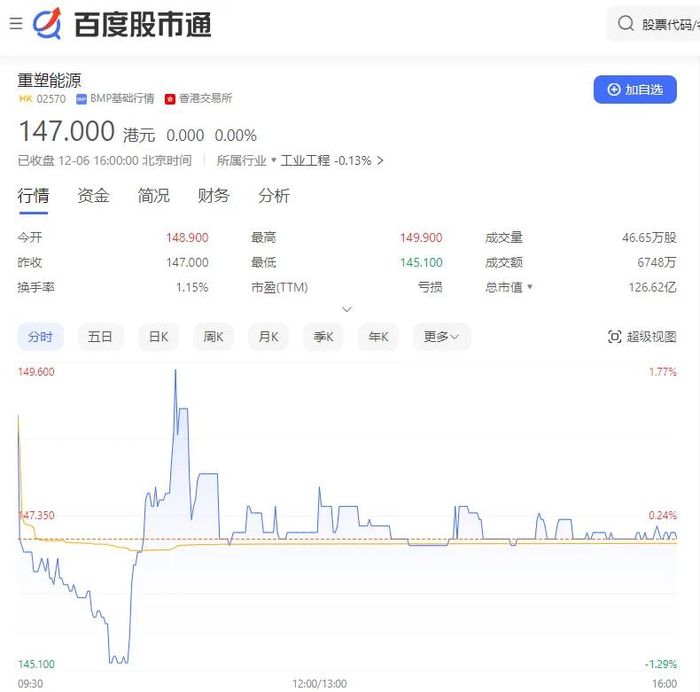Switch to the 分析 tab
Image resolution: width=700 pixels, height=692 pixels.
point(273,196)
